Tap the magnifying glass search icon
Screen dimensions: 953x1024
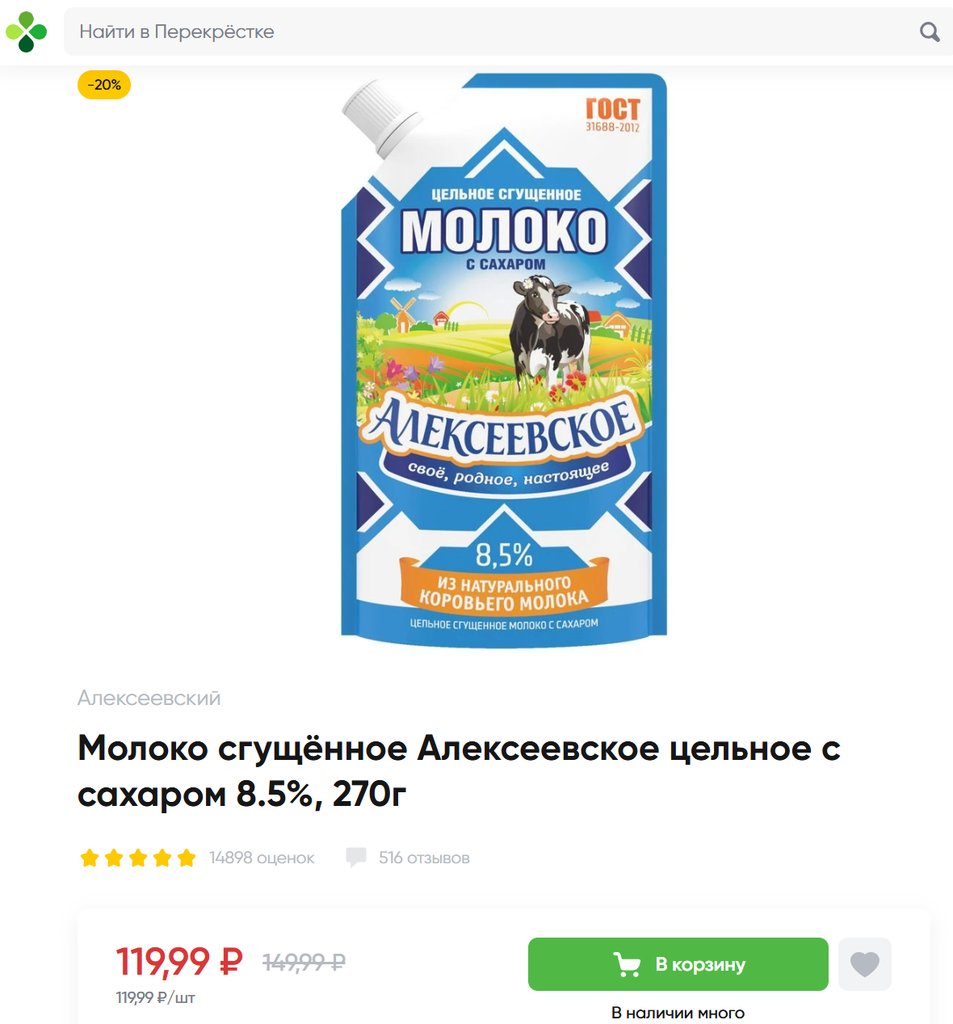coord(929,32)
